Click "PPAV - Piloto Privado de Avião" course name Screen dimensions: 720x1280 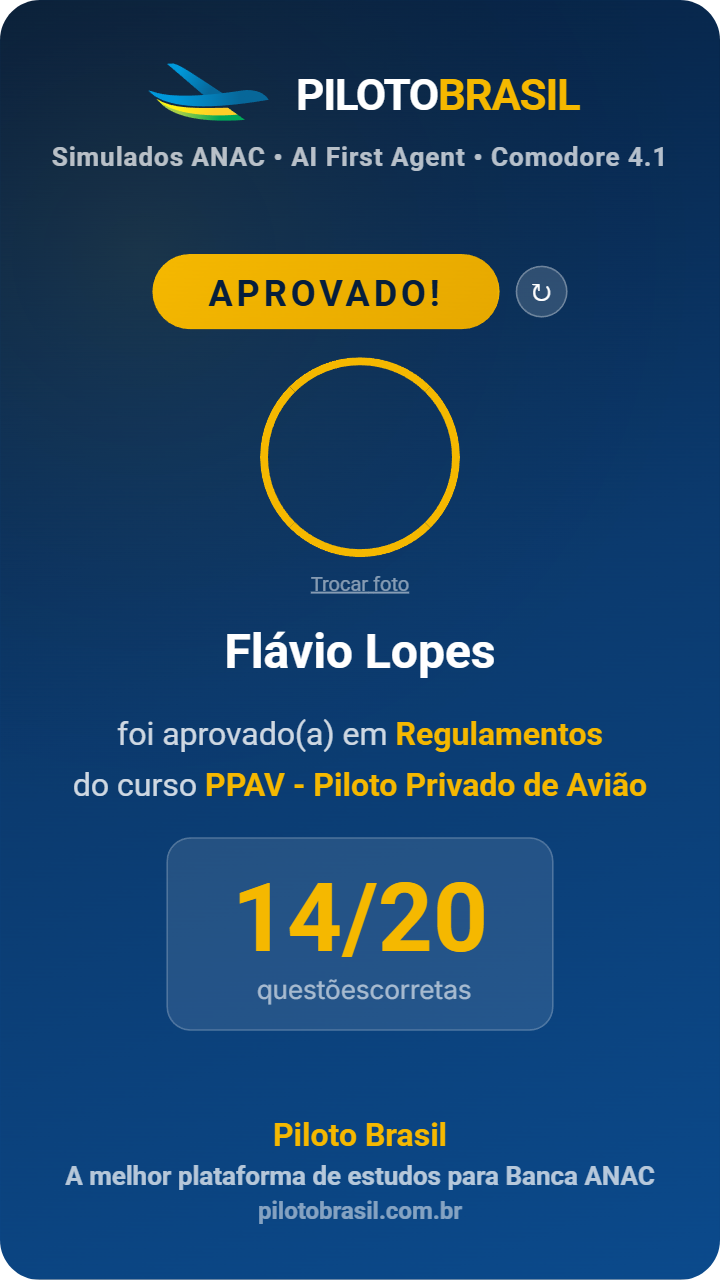point(425,786)
